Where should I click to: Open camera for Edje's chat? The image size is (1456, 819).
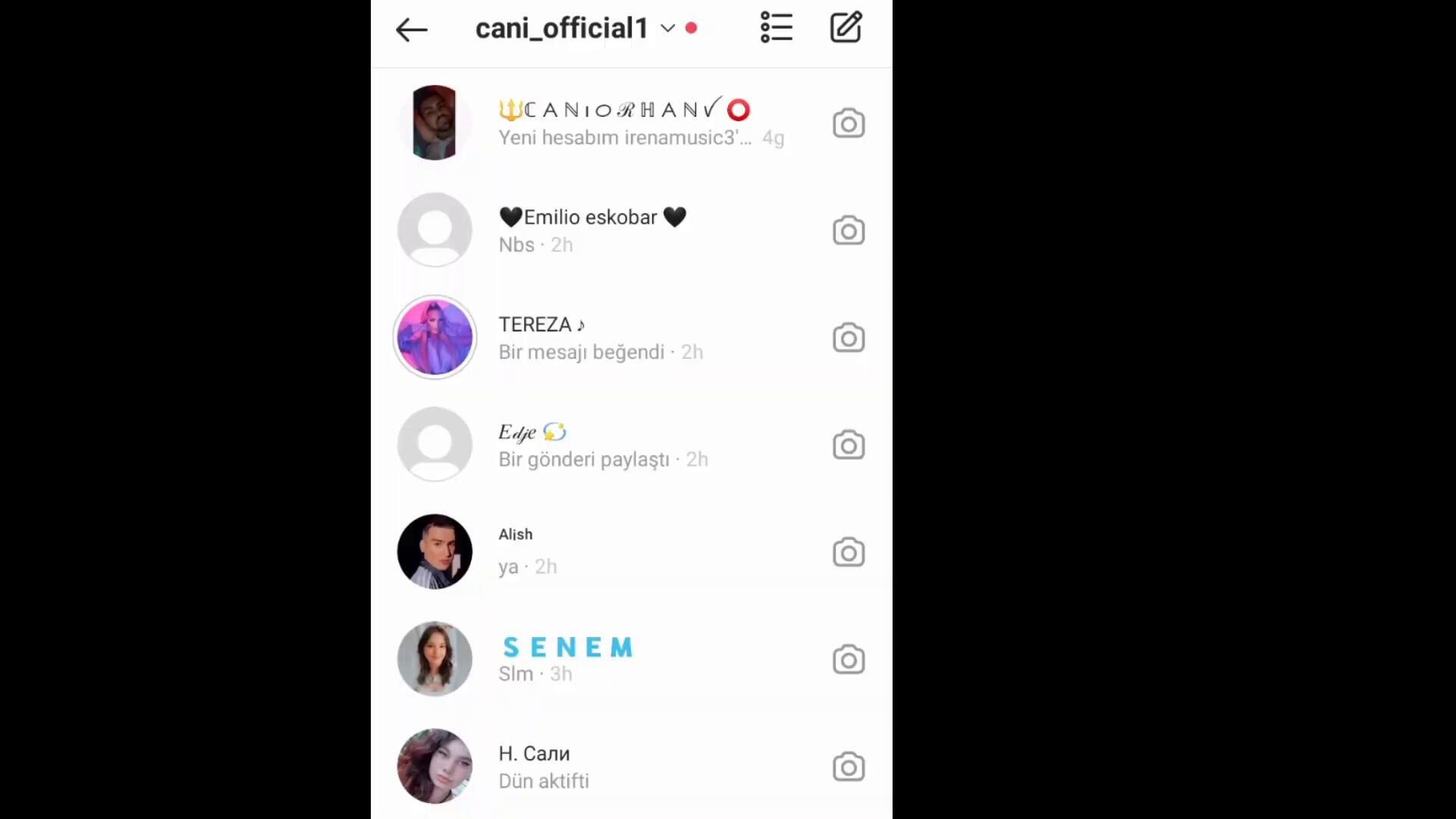point(848,445)
